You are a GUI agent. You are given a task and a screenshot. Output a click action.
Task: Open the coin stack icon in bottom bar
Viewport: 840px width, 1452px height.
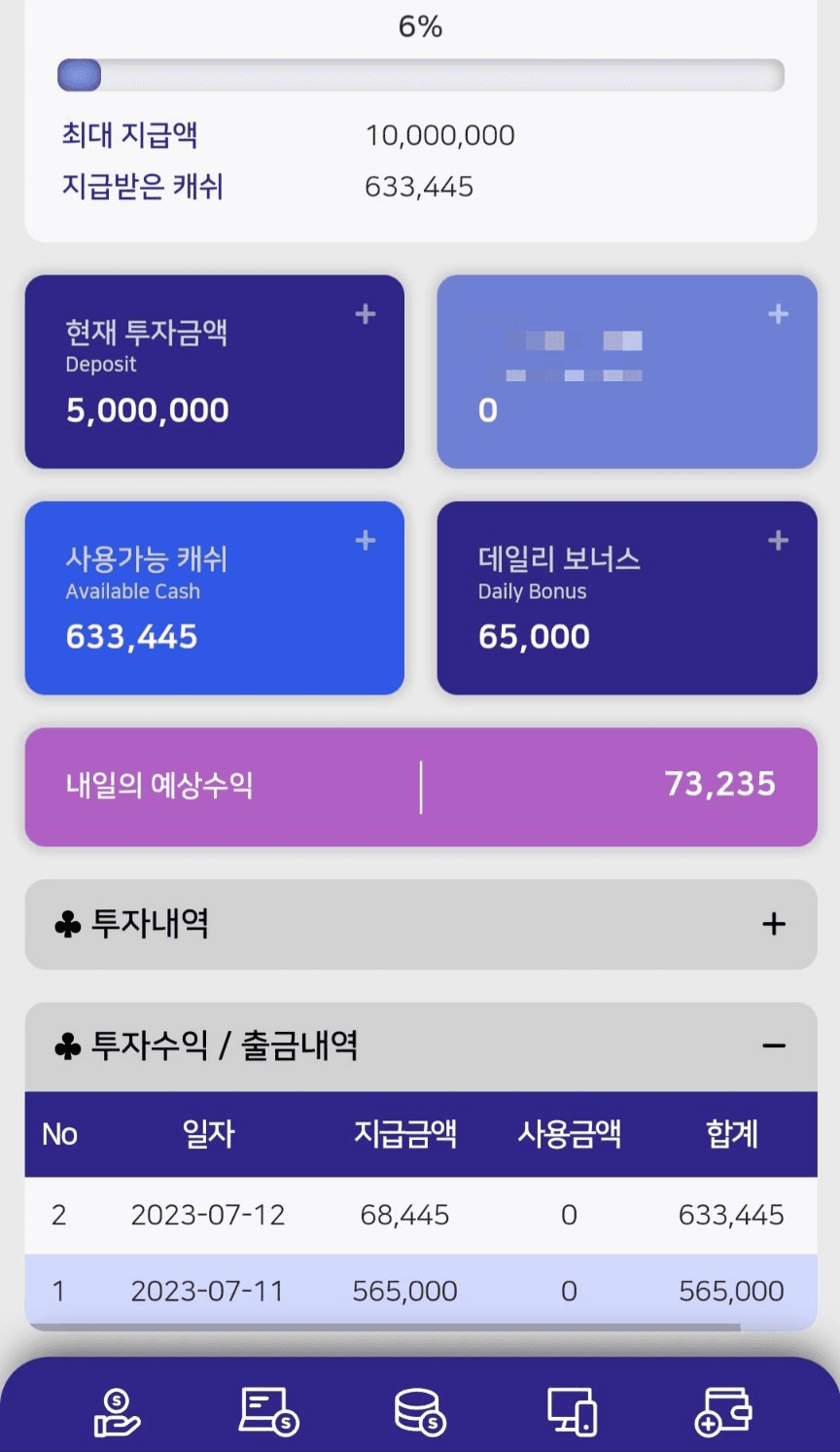tap(420, 1412)
